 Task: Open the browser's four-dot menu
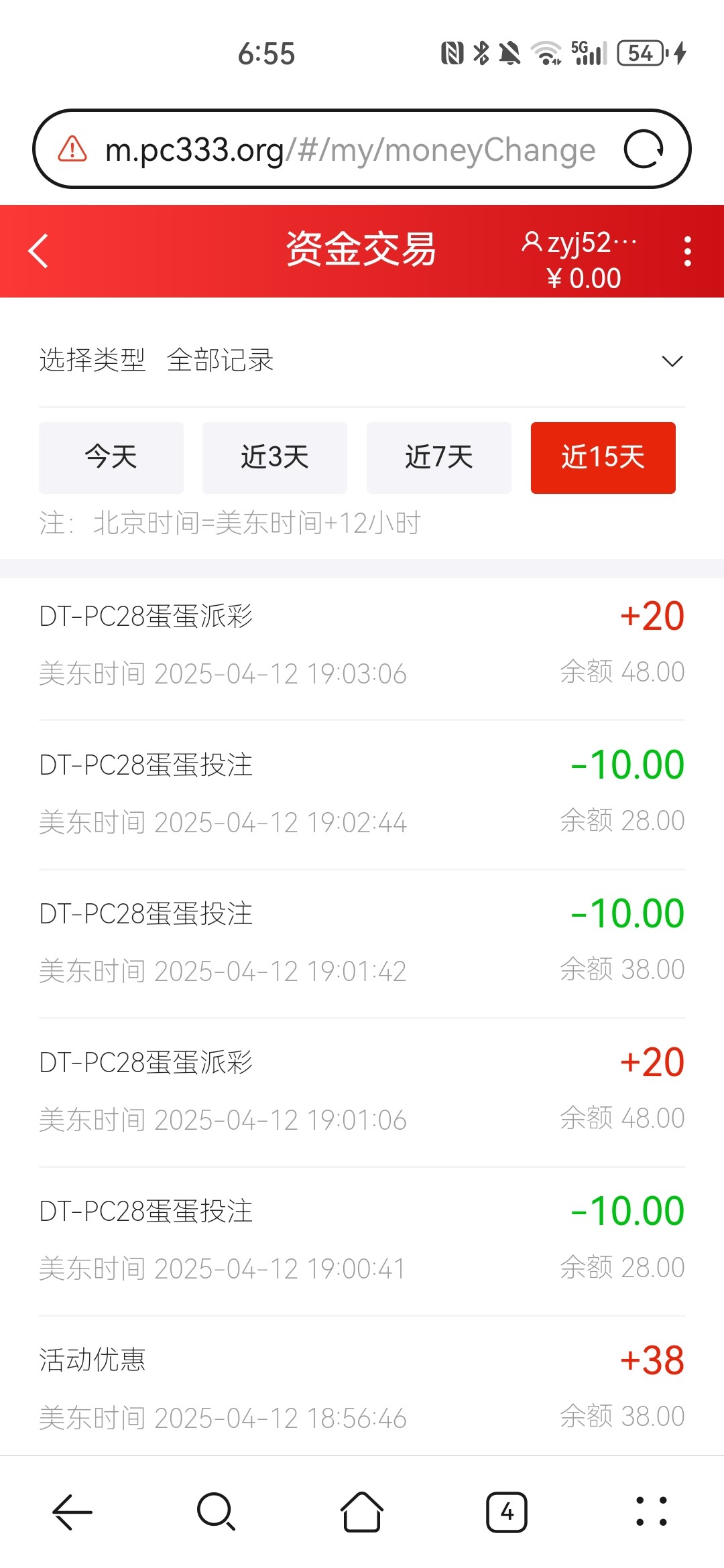pos(652,1512)
